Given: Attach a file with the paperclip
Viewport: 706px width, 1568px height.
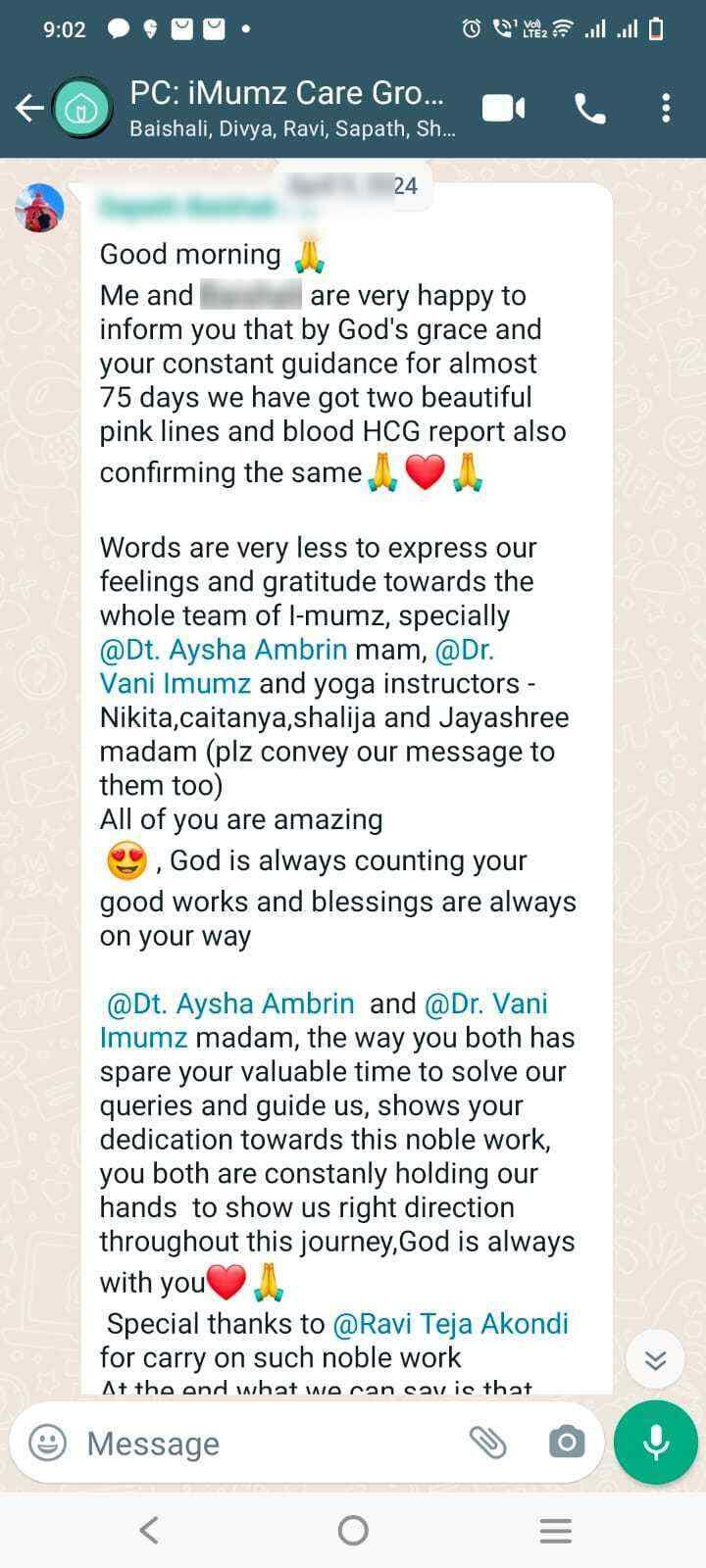Looking at the screenshot, I should (487, 1443).
